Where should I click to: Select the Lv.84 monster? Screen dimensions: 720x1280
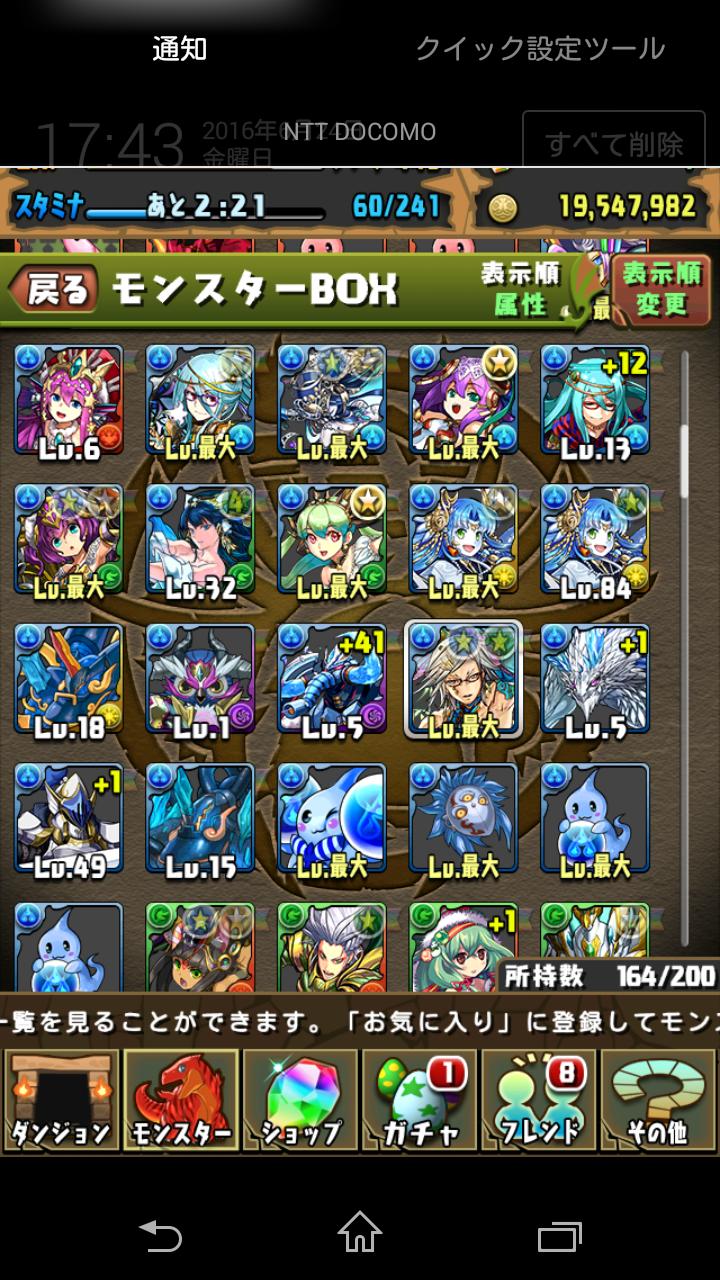[x=595, y=541]
